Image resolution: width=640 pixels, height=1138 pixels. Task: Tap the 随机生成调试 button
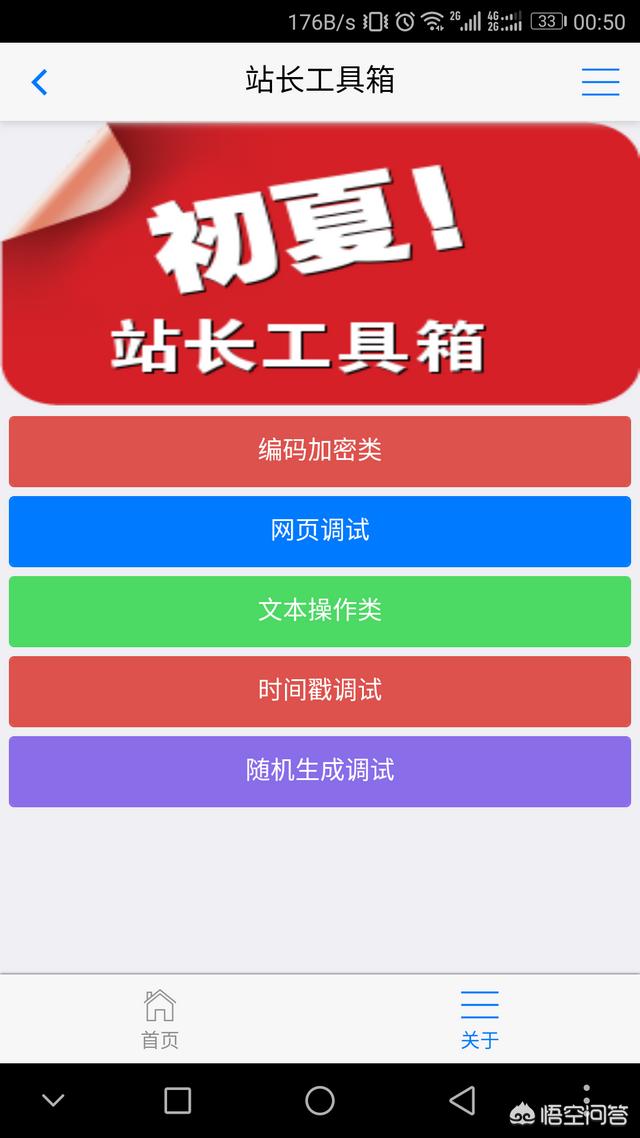(x=320, y=771)
